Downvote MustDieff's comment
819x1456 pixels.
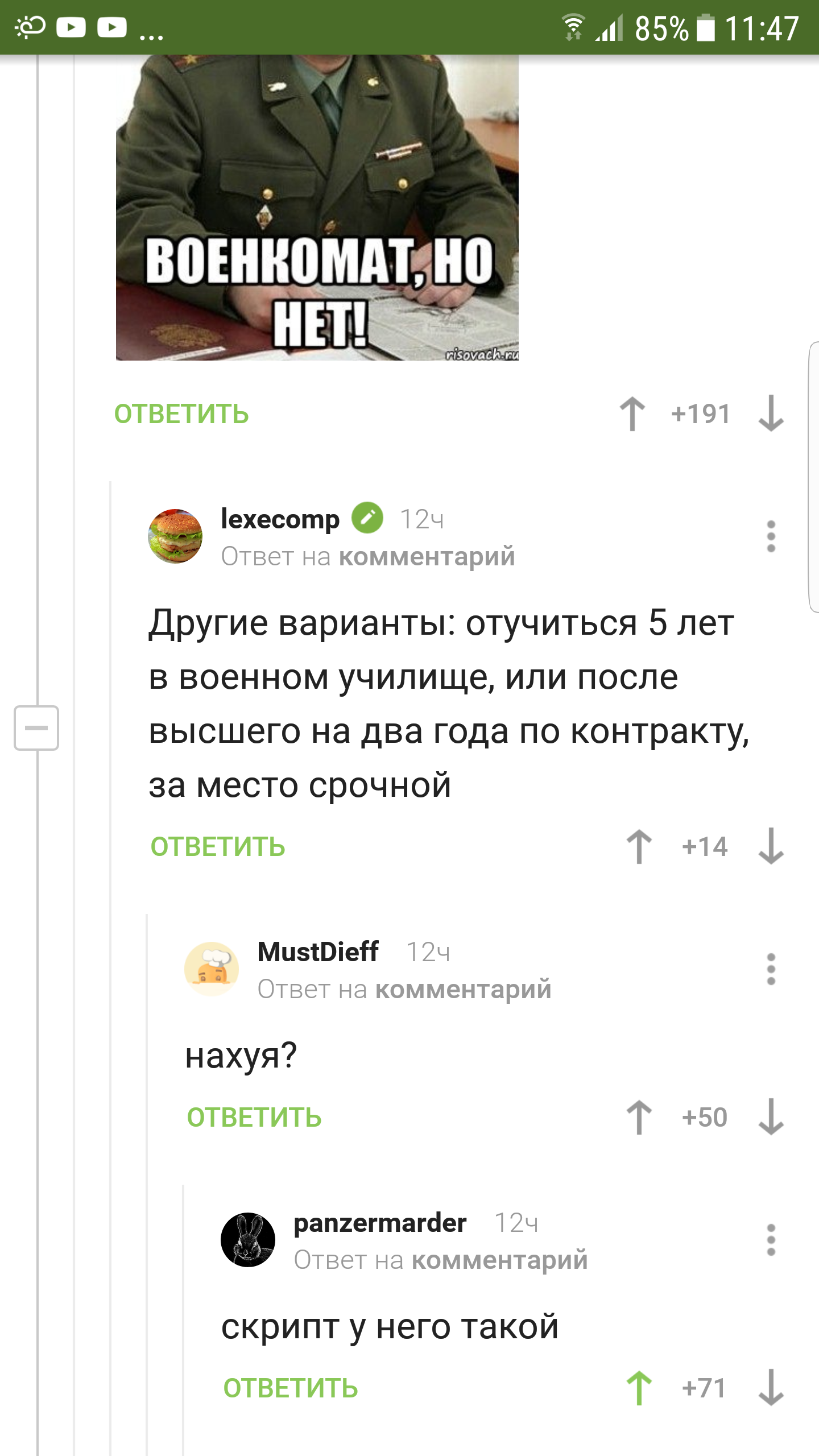pos(771,1118)
